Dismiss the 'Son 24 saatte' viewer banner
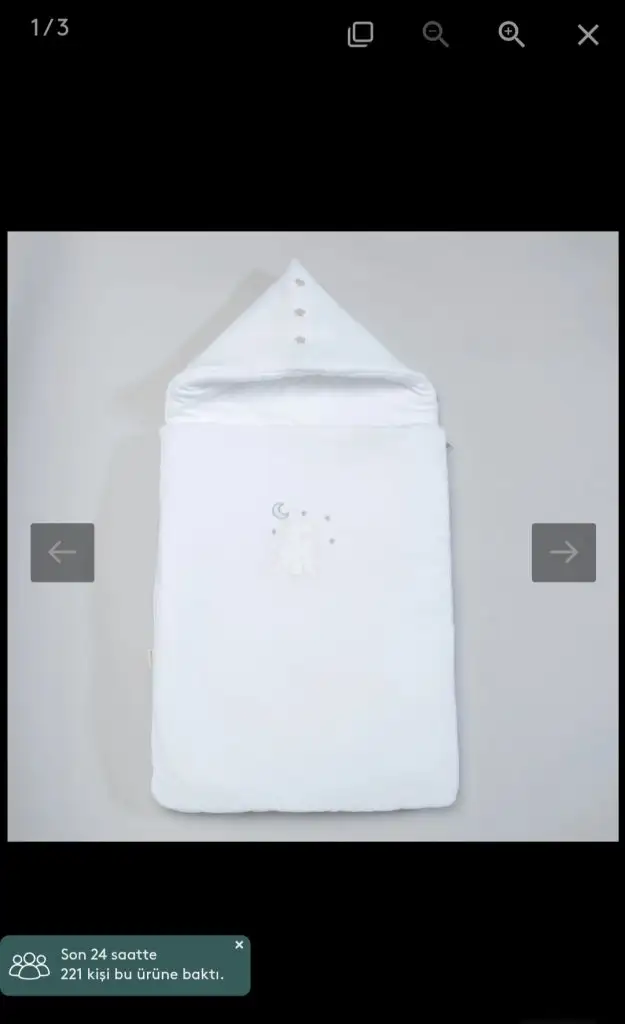 239,945
